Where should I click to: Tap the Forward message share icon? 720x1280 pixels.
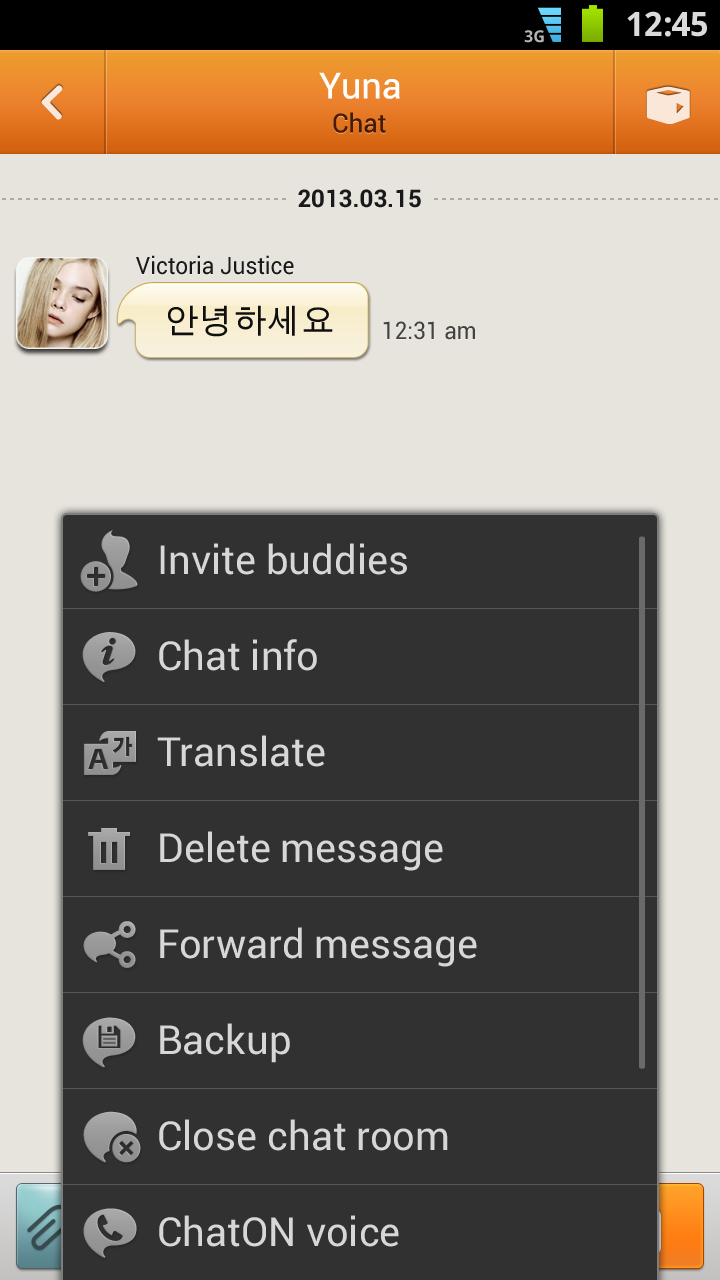click(109, 943)
